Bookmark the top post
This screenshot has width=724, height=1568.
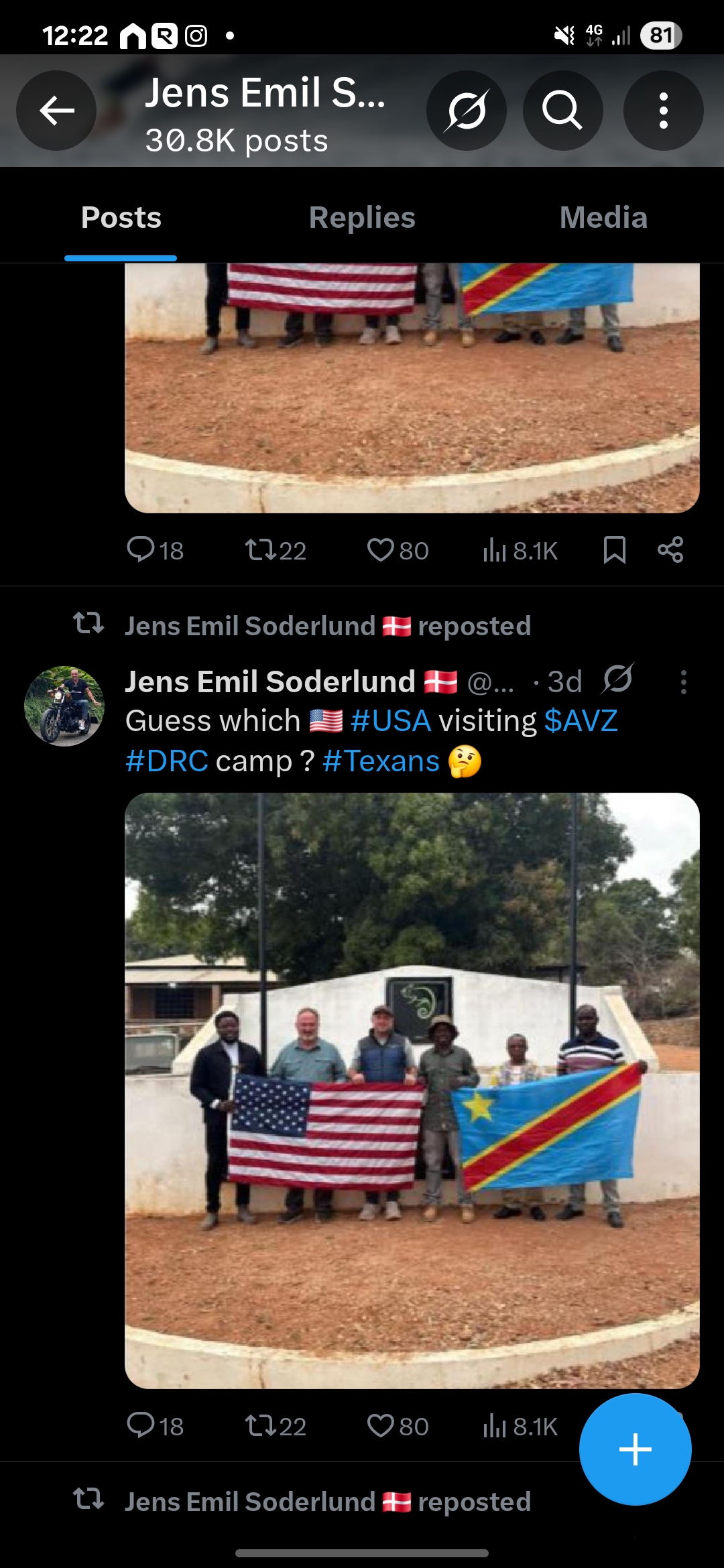click(x=614, y=550)
